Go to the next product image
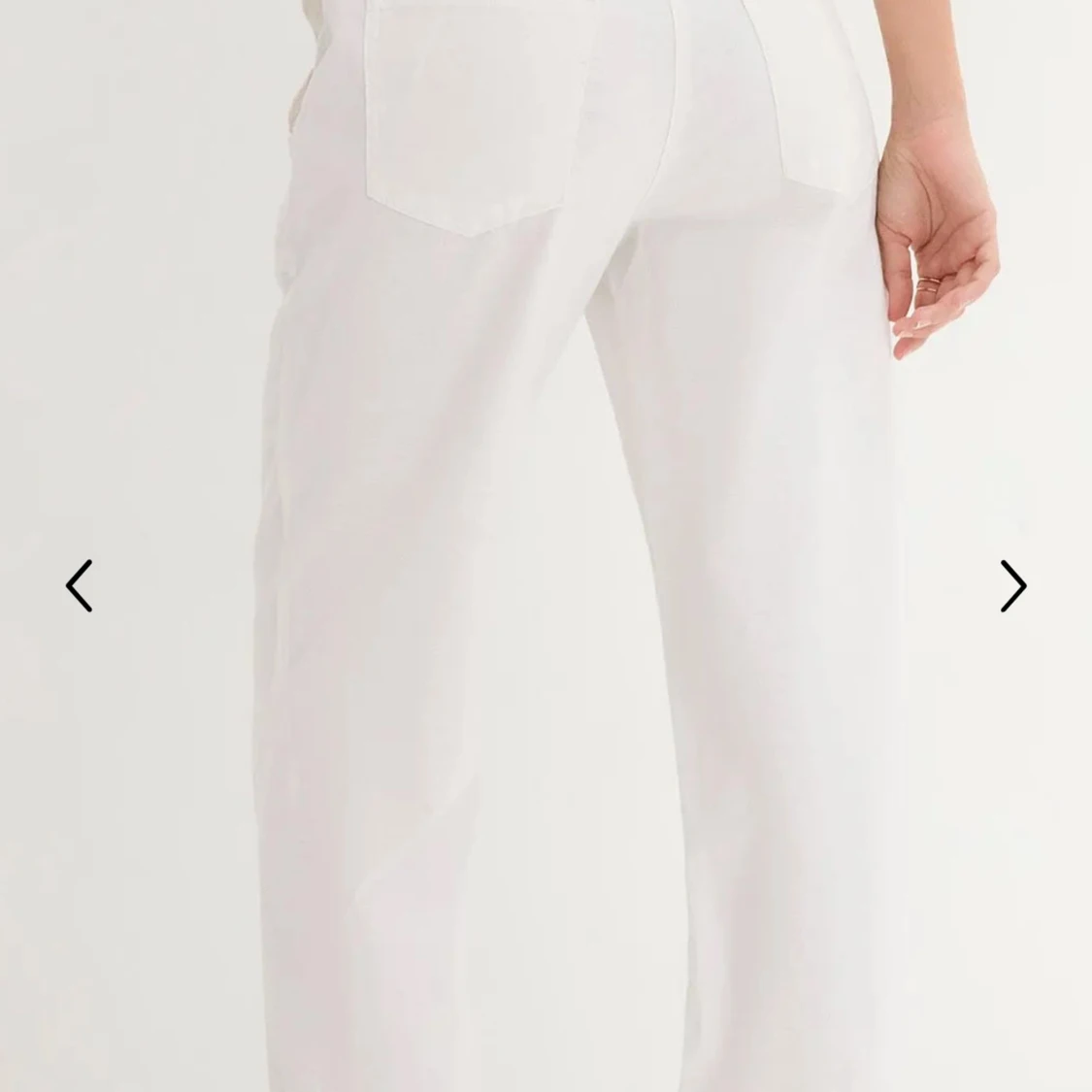 1013,585
